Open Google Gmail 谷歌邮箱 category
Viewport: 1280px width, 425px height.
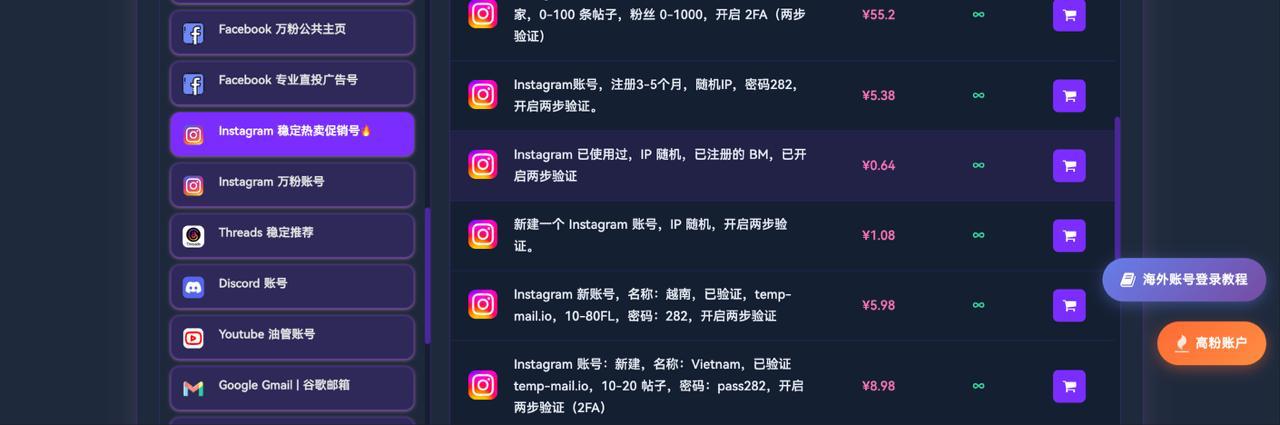click(x=292, y=387)
